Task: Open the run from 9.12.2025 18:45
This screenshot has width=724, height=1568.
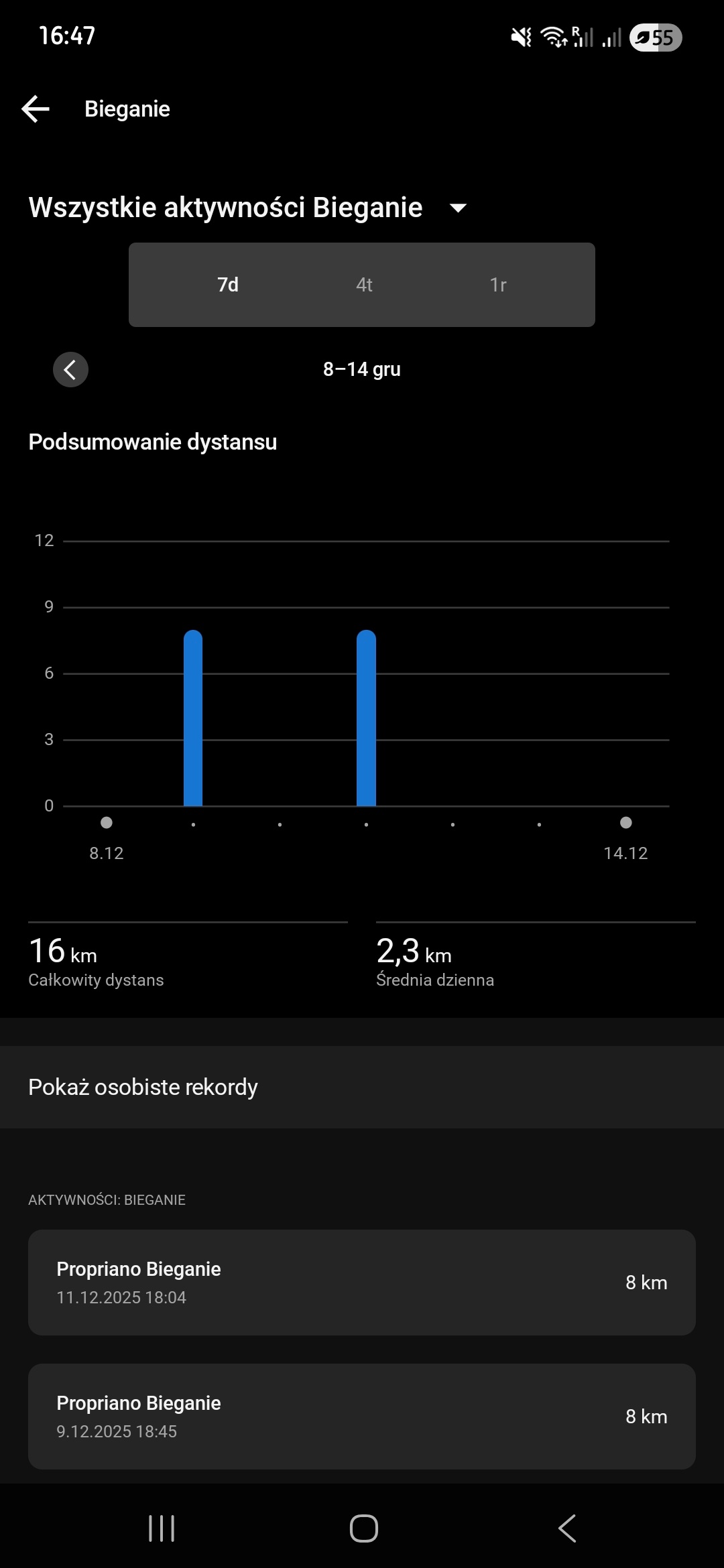Action: (x=362, y=1417)
